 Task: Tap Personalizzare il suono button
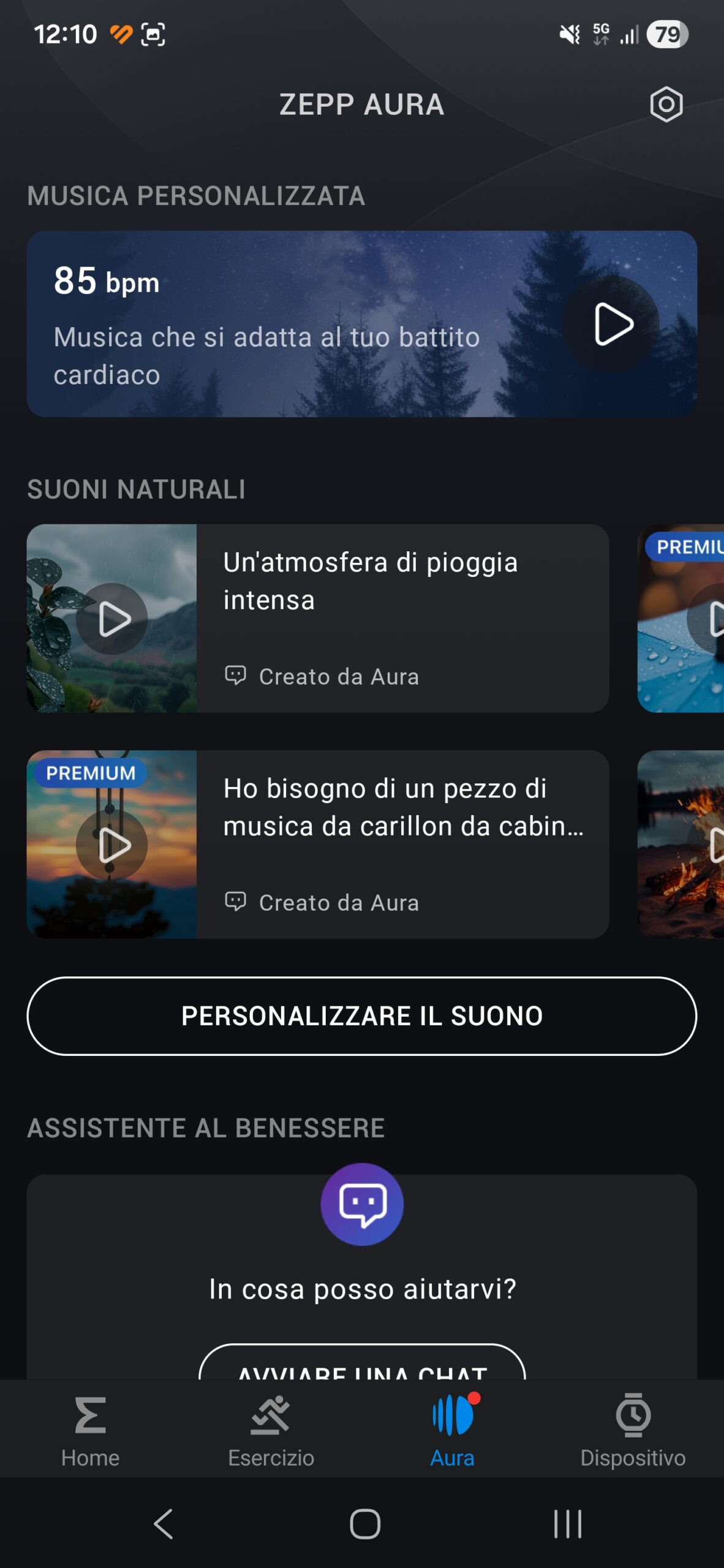click(361, 1016)
